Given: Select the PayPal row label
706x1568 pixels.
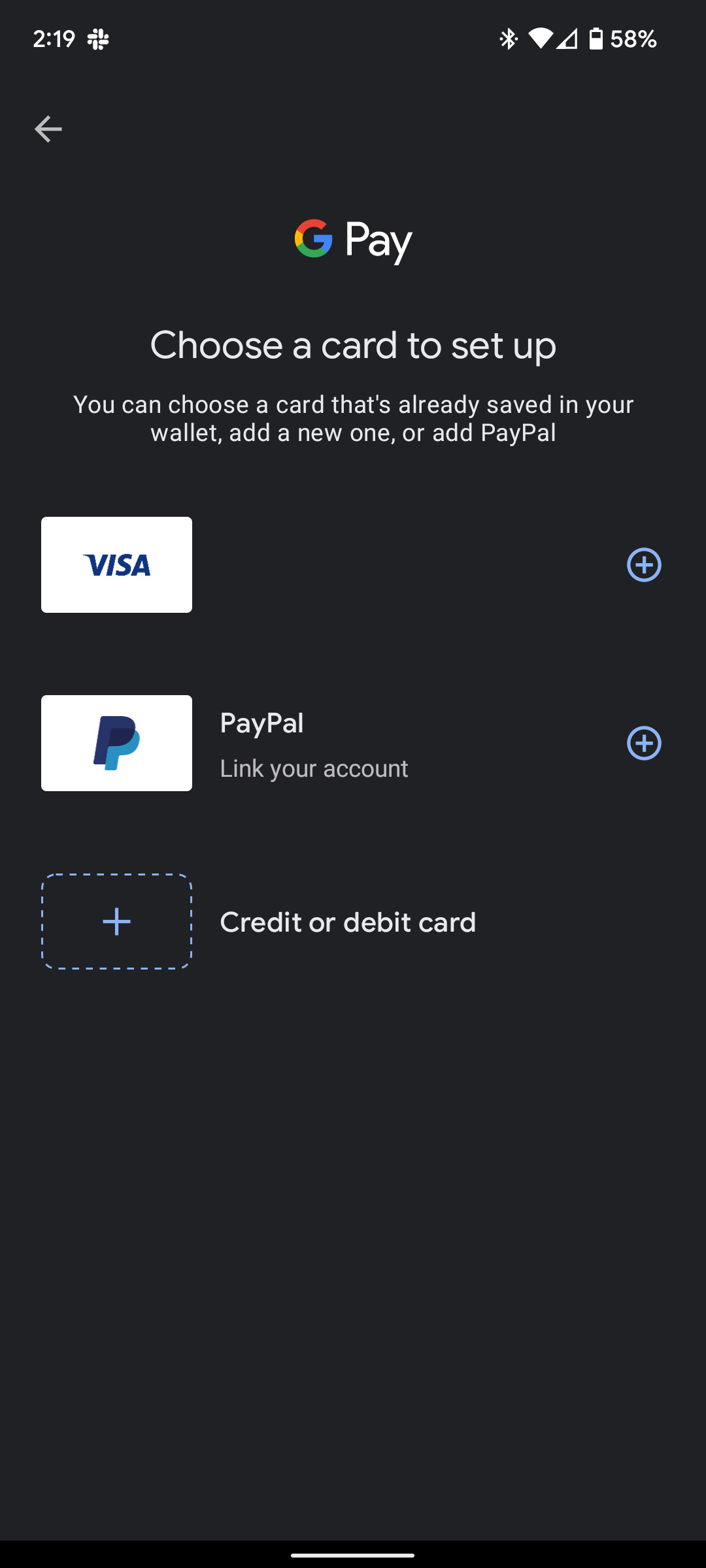Looking at the screenshot, I should [261, 723].
